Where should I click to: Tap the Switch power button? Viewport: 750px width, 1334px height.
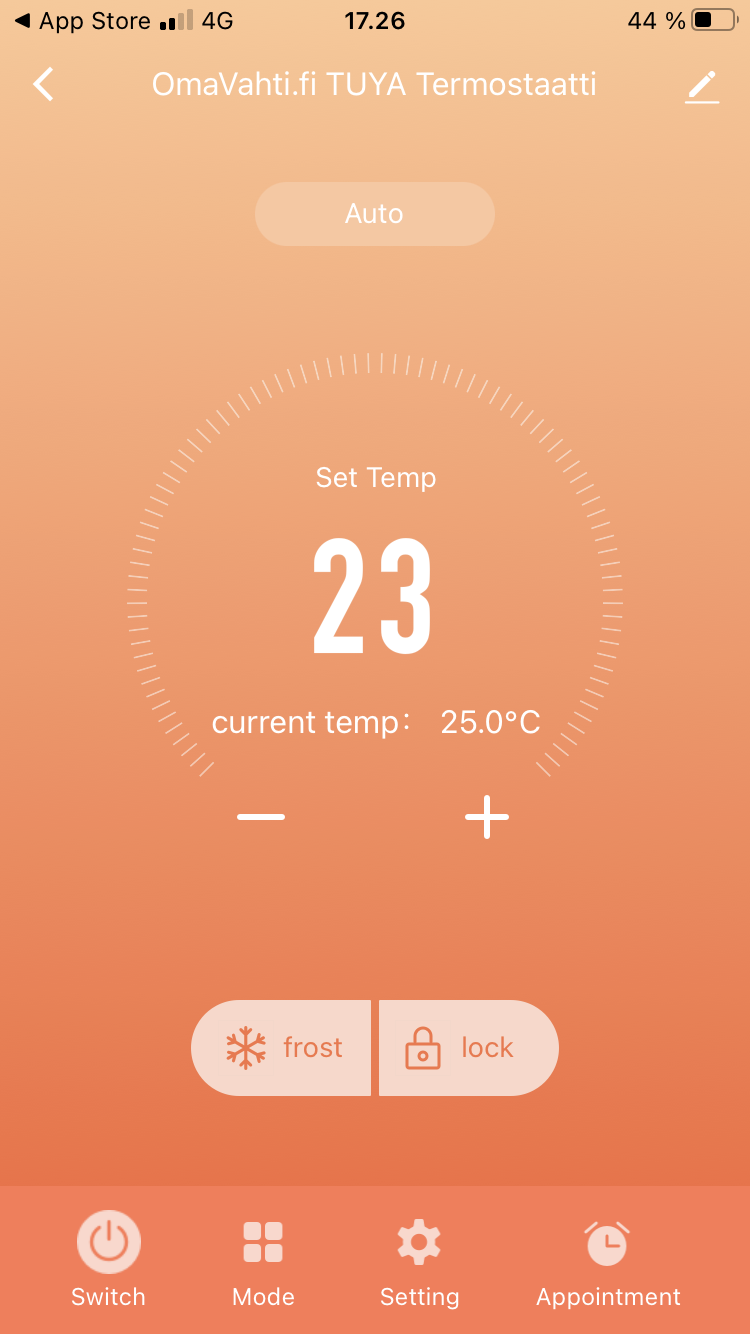[108, 1259]
